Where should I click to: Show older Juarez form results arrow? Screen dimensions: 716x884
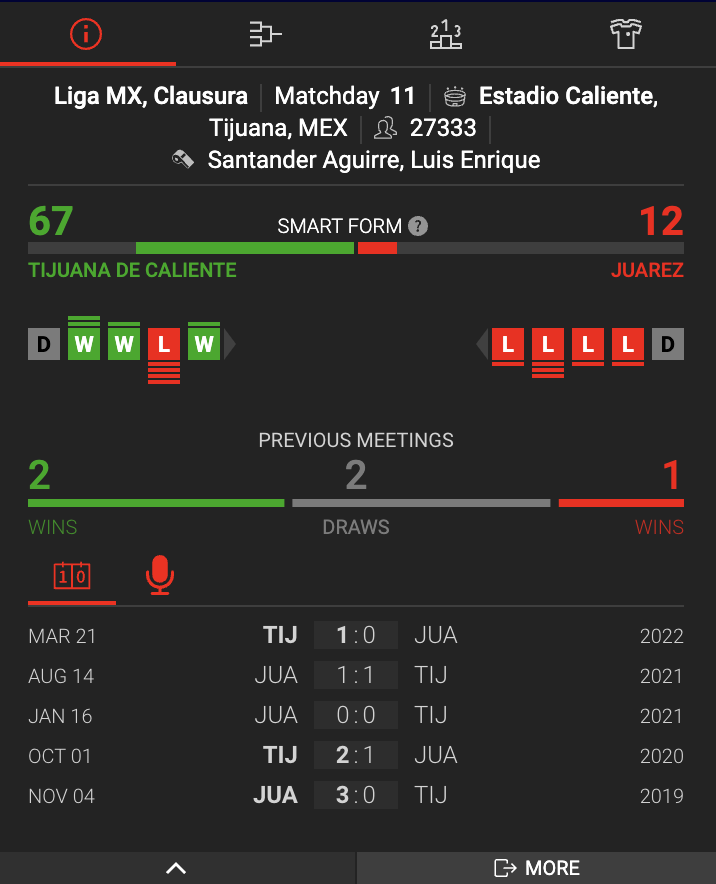pos(482,345)
